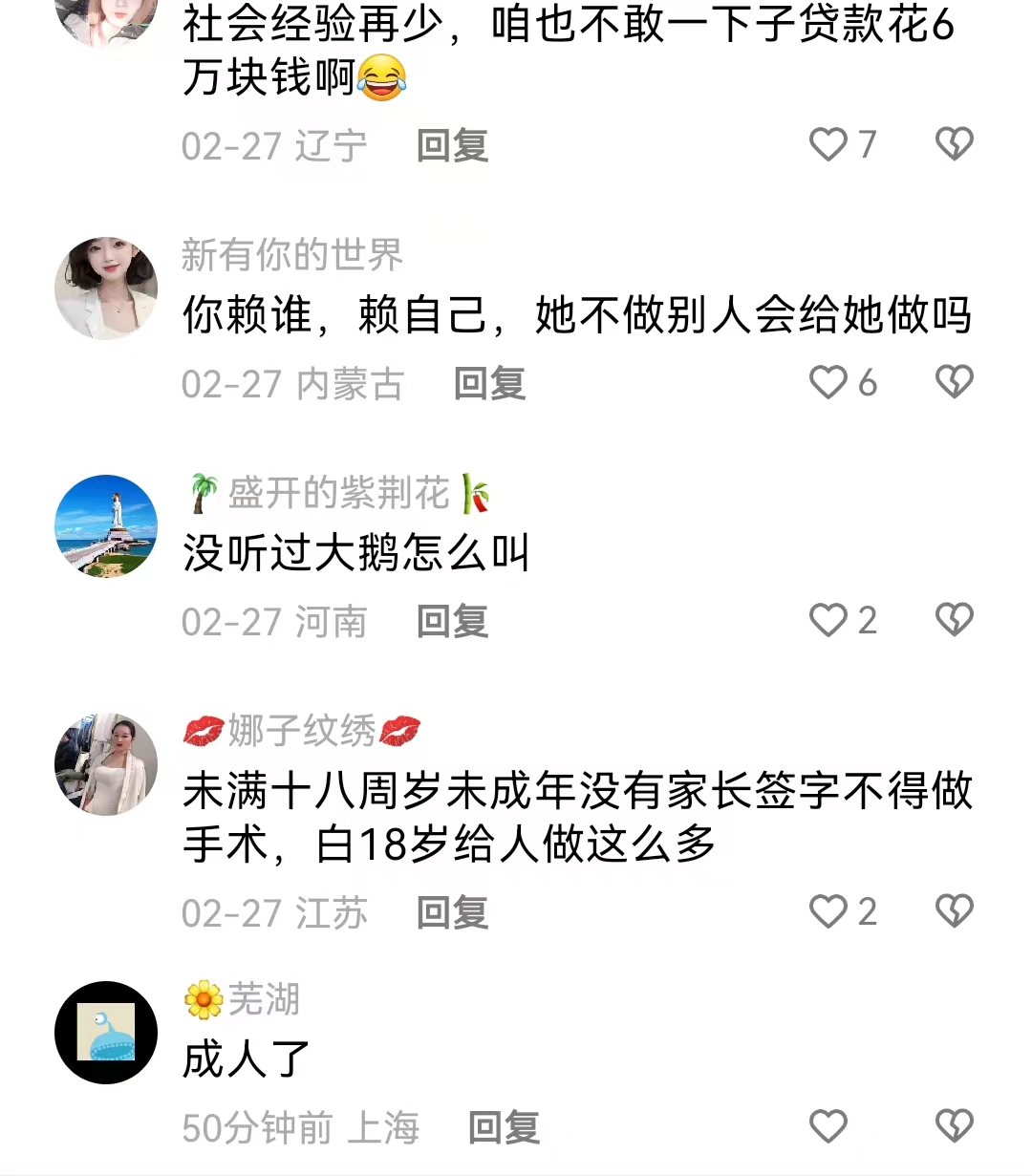
Task: Open 新有你的世界's profile via username
Action: tap(291, 255)
